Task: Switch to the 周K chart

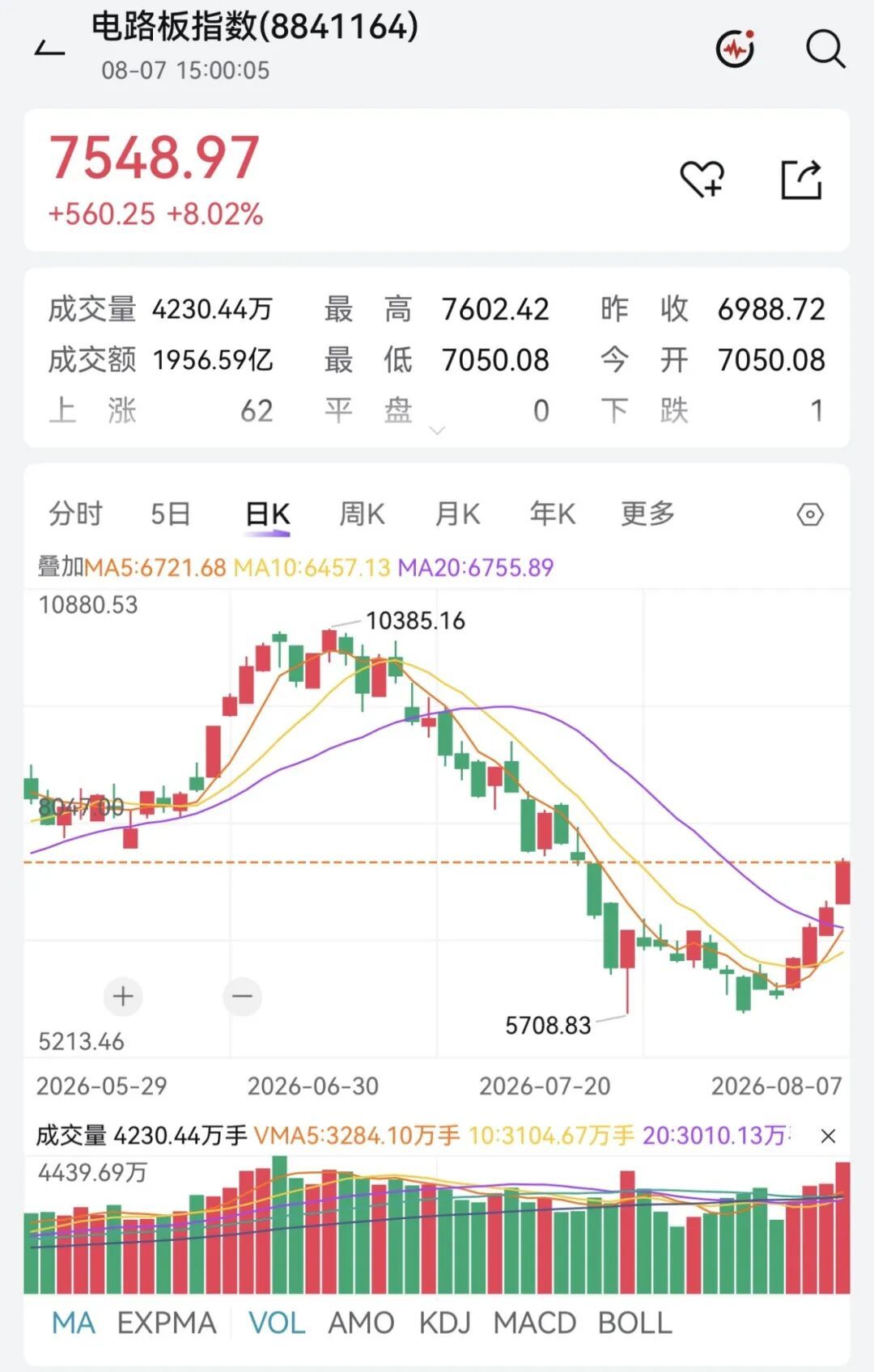Action: click(362, 514)
